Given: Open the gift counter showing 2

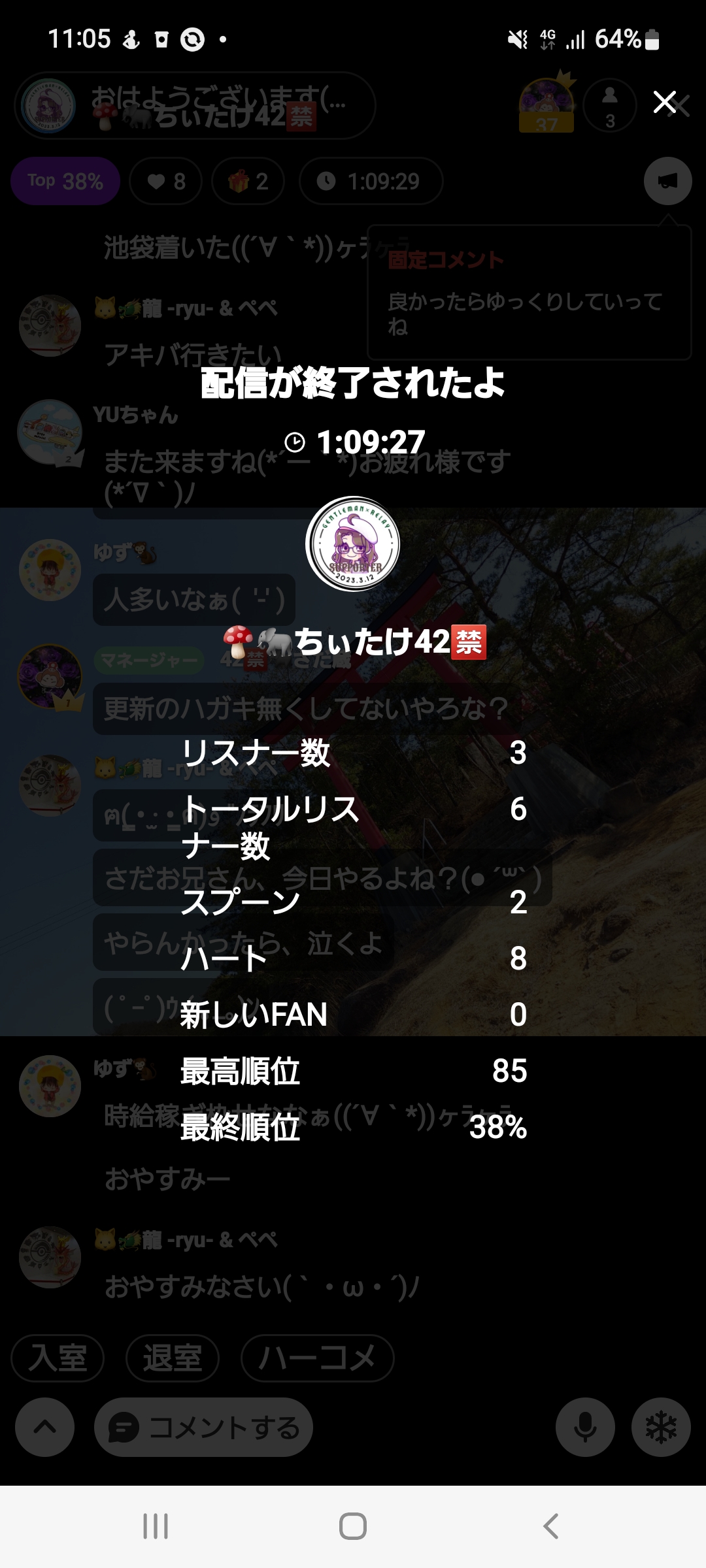Looking at the screenshot, I should point(248,182).
